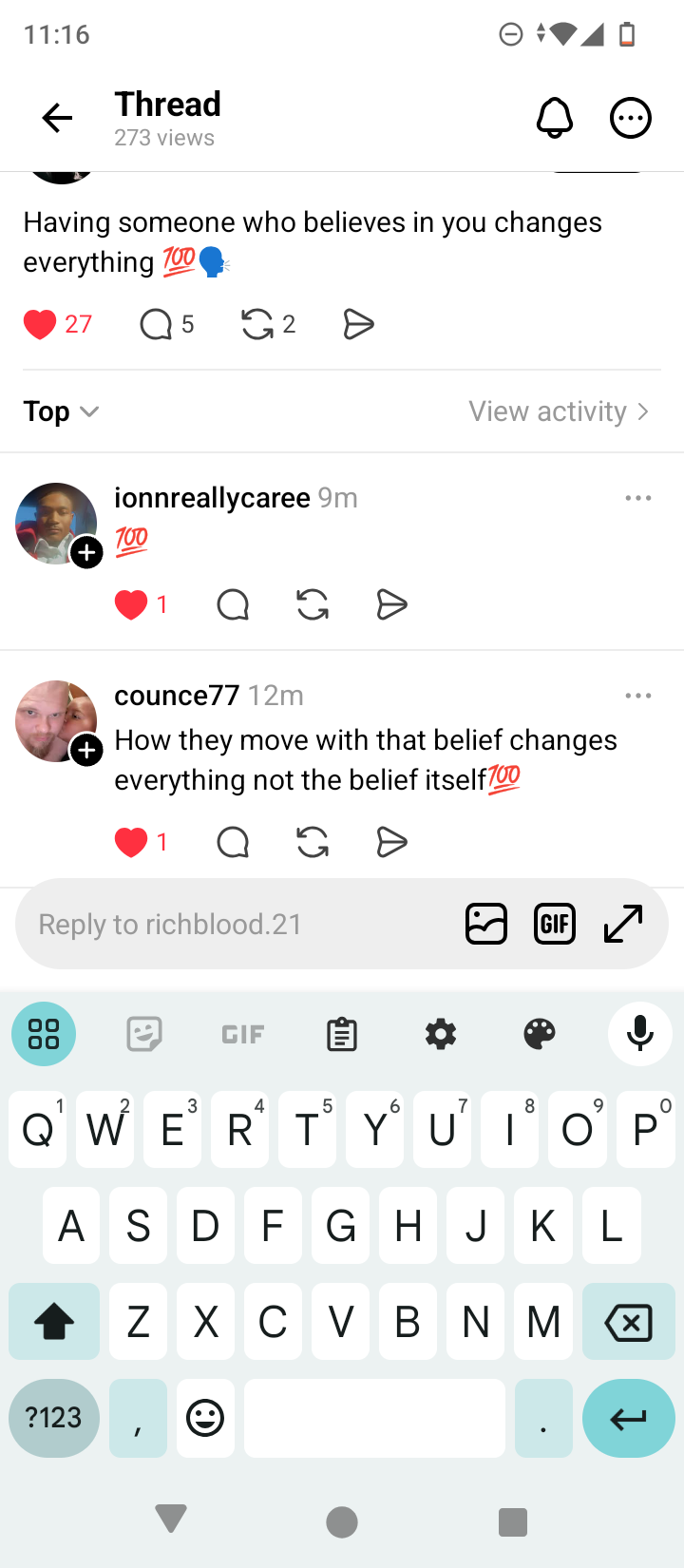Screen dimensions: 684x1568
Task: Expand the reply composer to full screen
Action: coord(623,924)
